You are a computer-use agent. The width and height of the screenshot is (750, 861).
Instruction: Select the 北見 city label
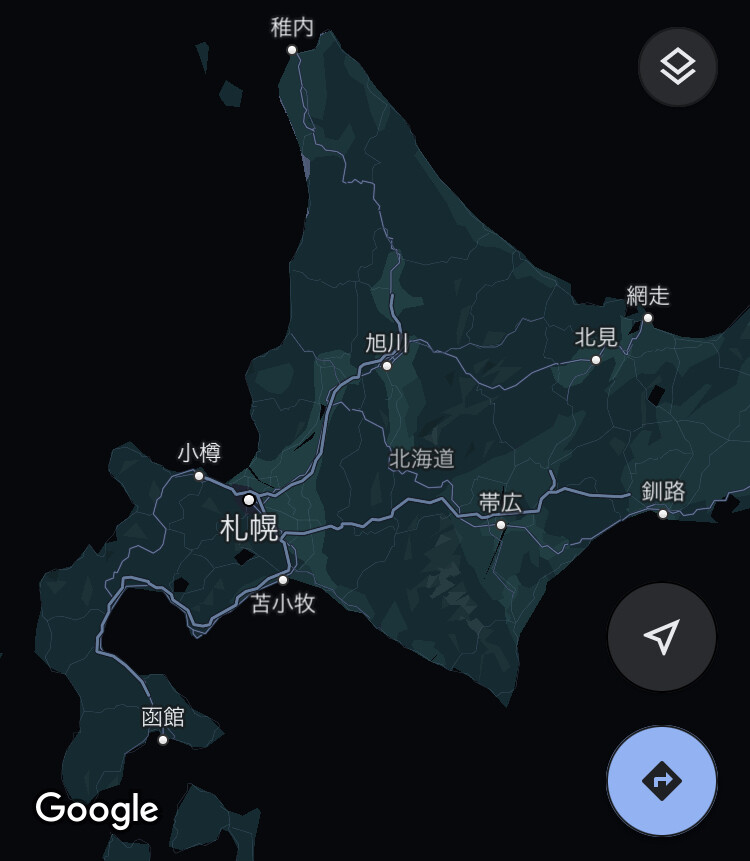596,338
